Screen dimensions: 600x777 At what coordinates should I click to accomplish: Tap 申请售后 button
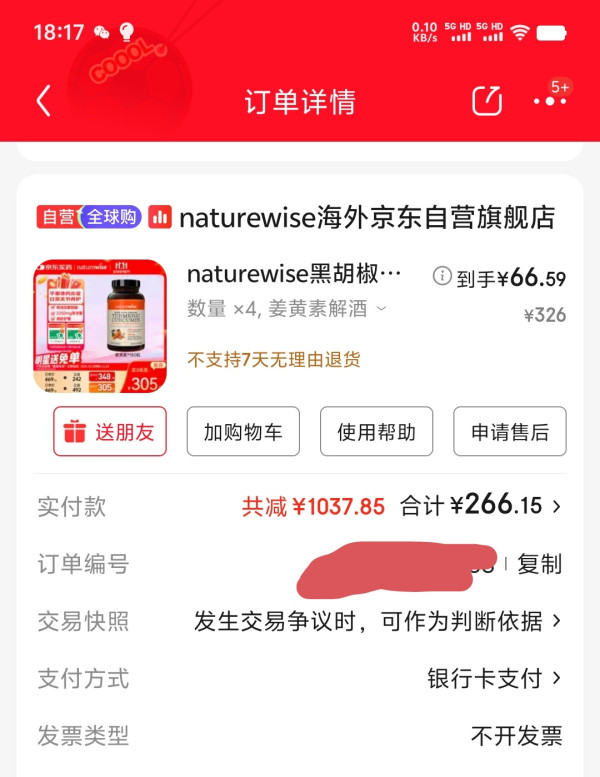[x=509, y=432]
